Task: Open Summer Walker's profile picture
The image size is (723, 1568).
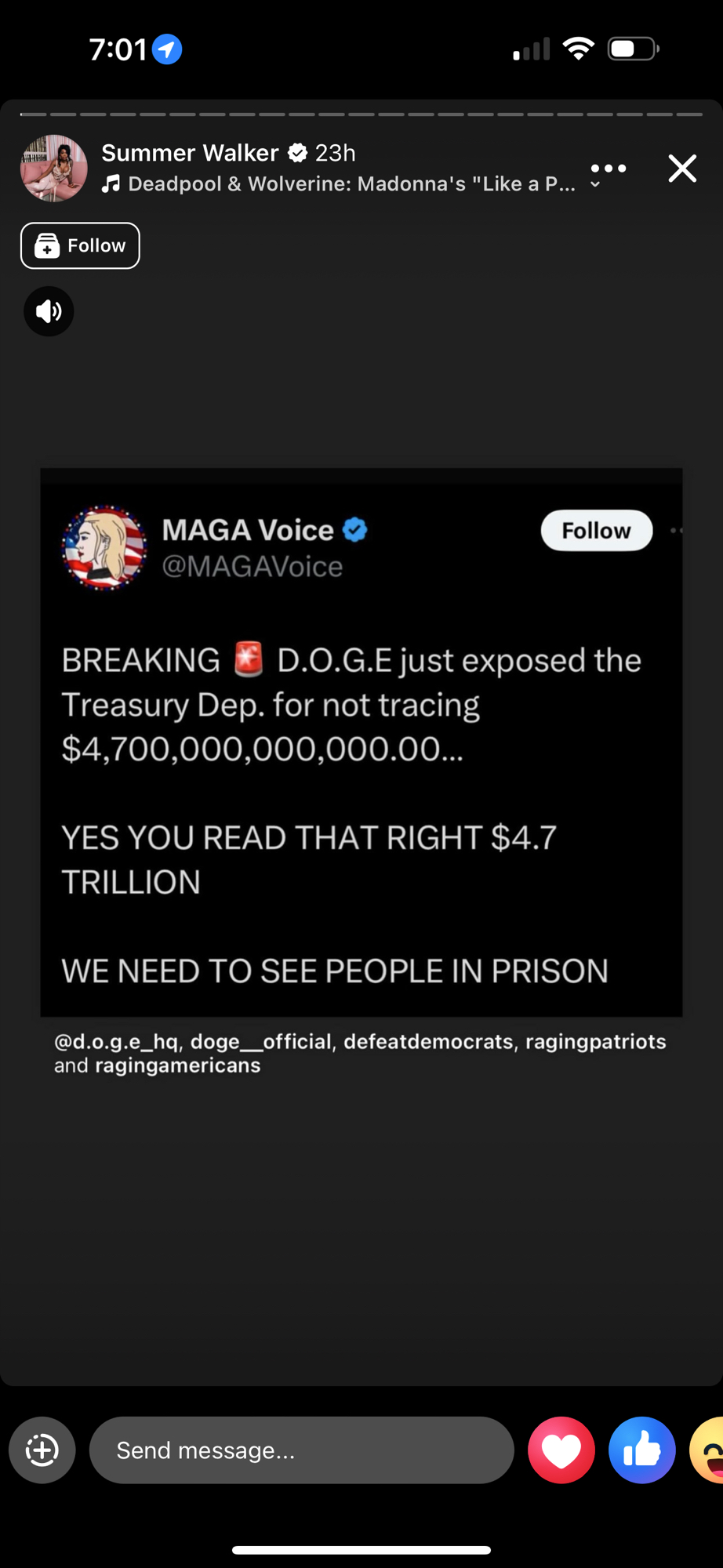Action: coord(53,169)
